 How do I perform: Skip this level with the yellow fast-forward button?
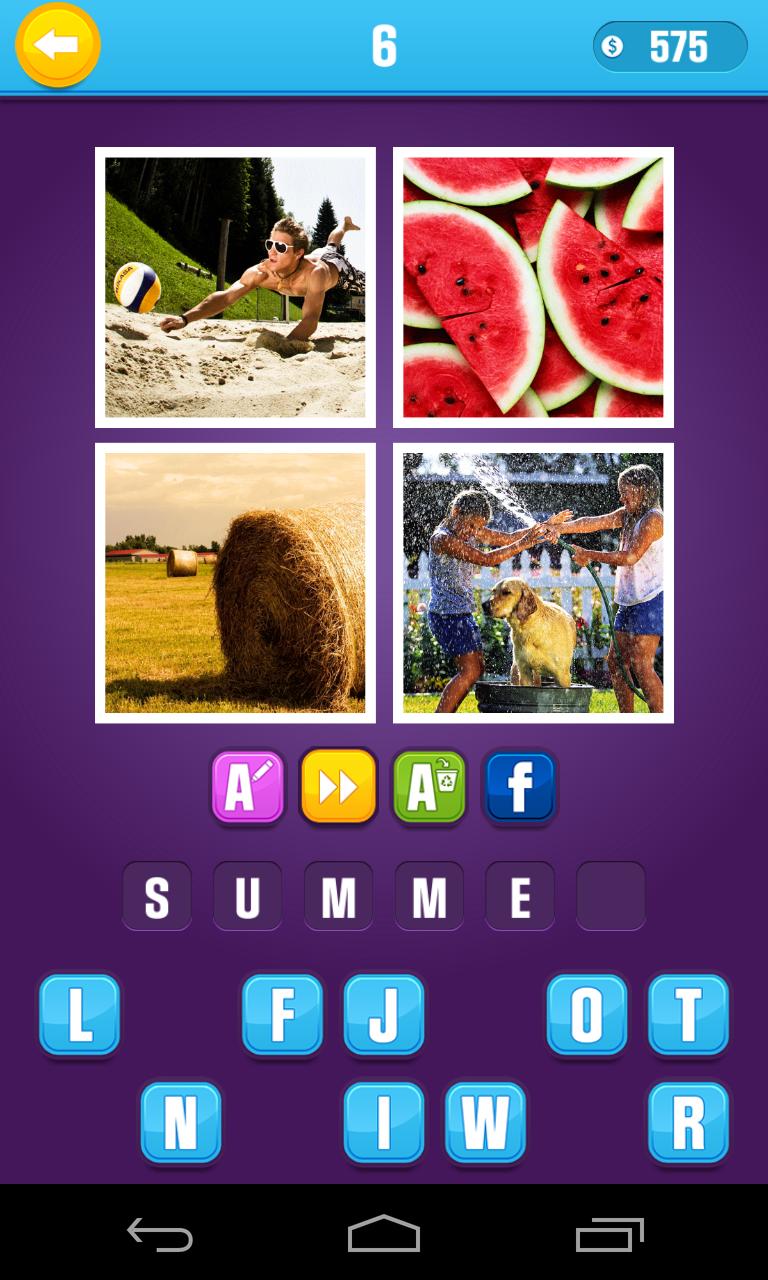coord(338,787)
